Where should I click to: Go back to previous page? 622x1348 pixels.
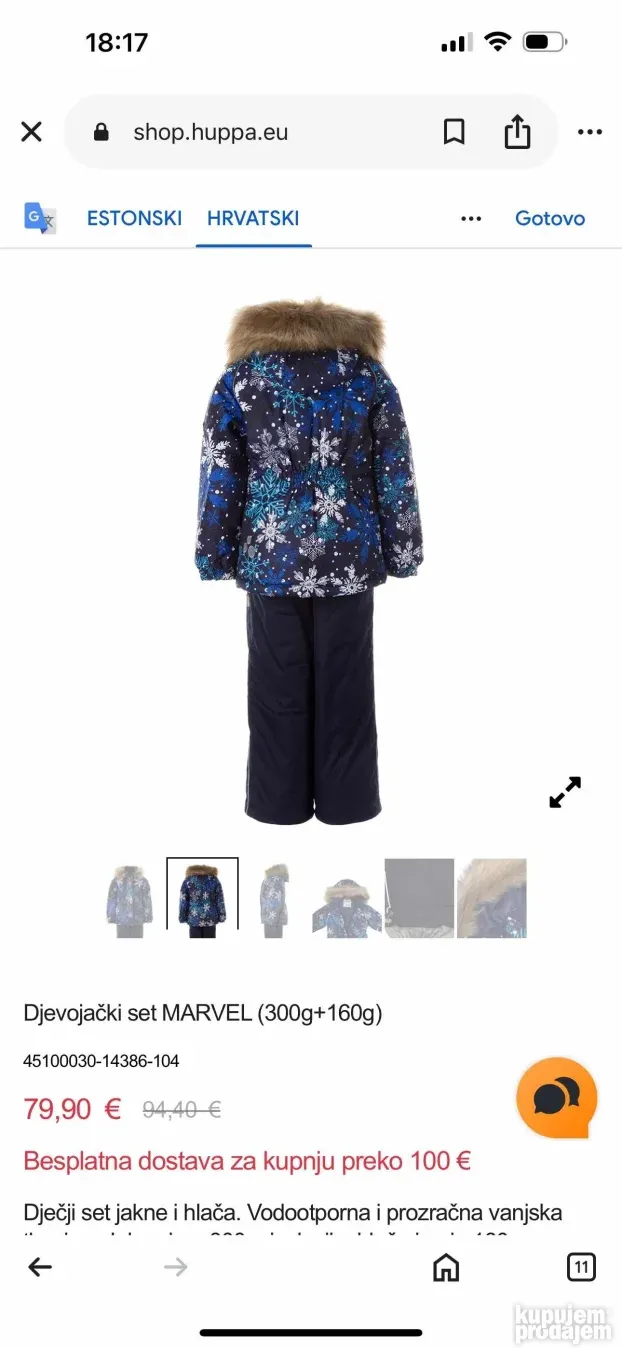pyautogui.click(x=39, y=1267)
